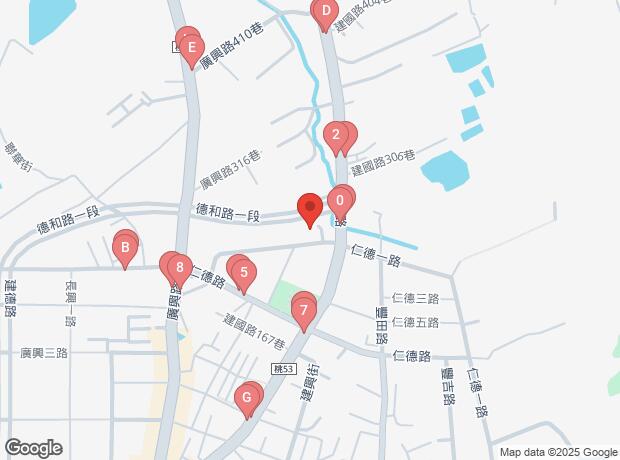Open marker number 2
The height and width of the screenshot is (460, 620).
(x=336, y=136)
